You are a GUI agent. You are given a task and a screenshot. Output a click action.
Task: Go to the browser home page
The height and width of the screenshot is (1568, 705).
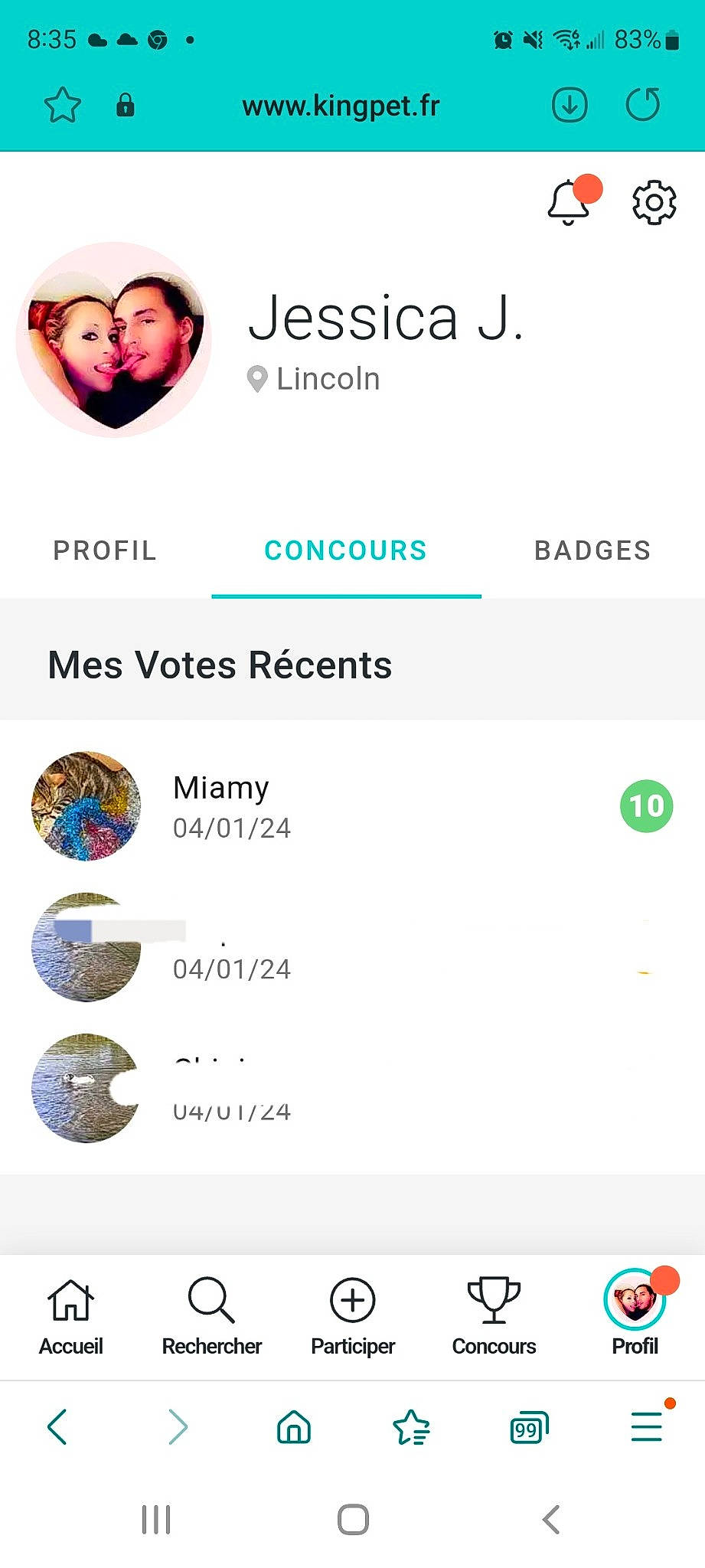click(294, 1428)
